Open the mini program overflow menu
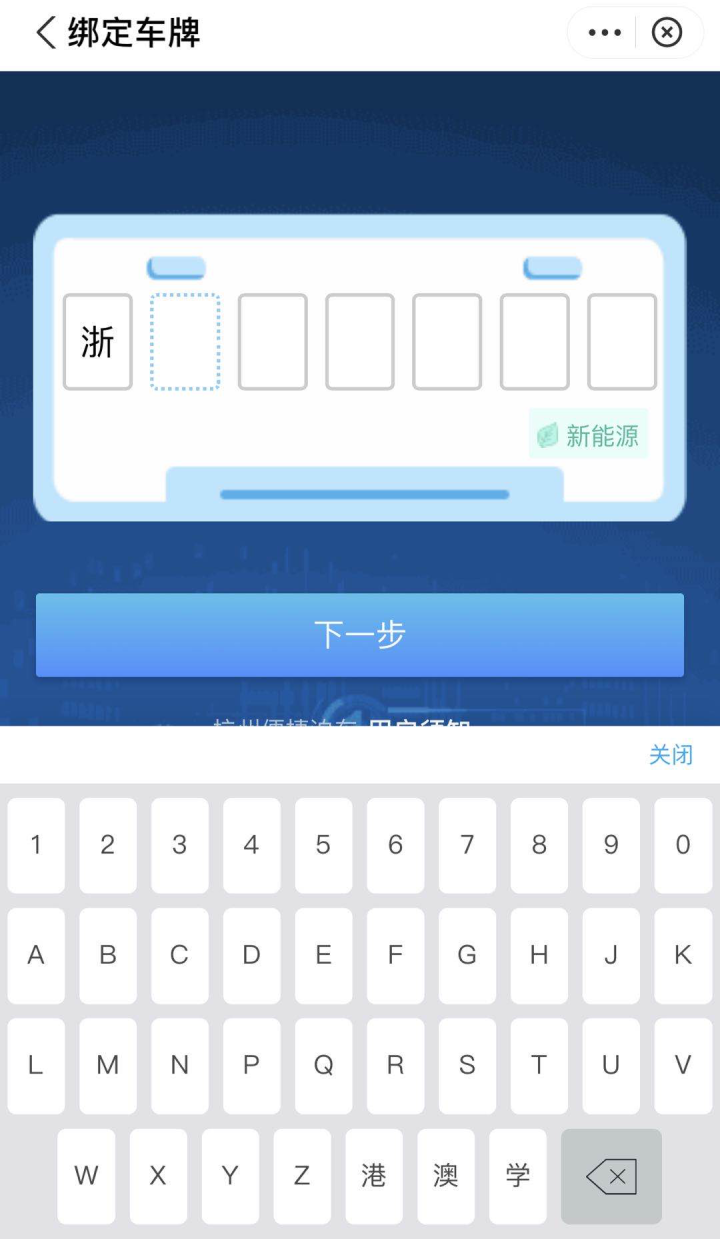The height and width of the screenshot is (1239, 720). point(604,33)
